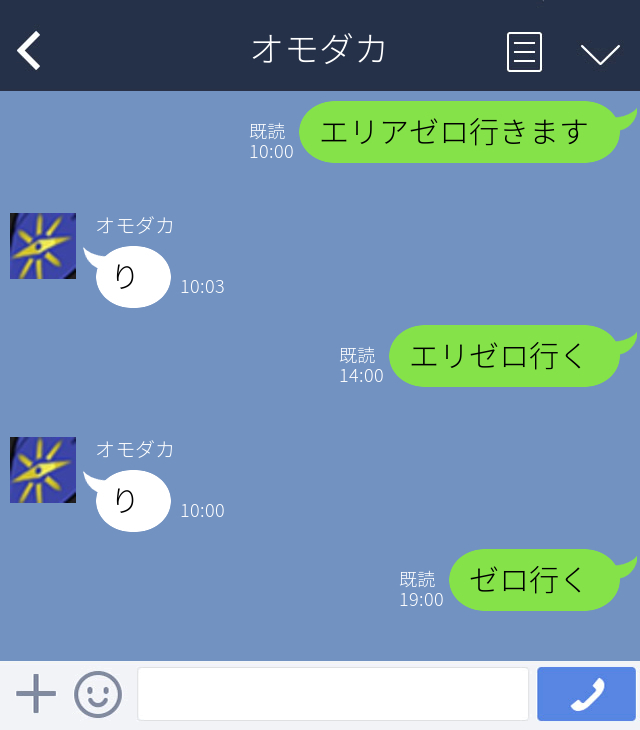Image resolution: width=640 pixels, height=730 pixels.
Task: Focus the message text field
Action: pos(332,693)
